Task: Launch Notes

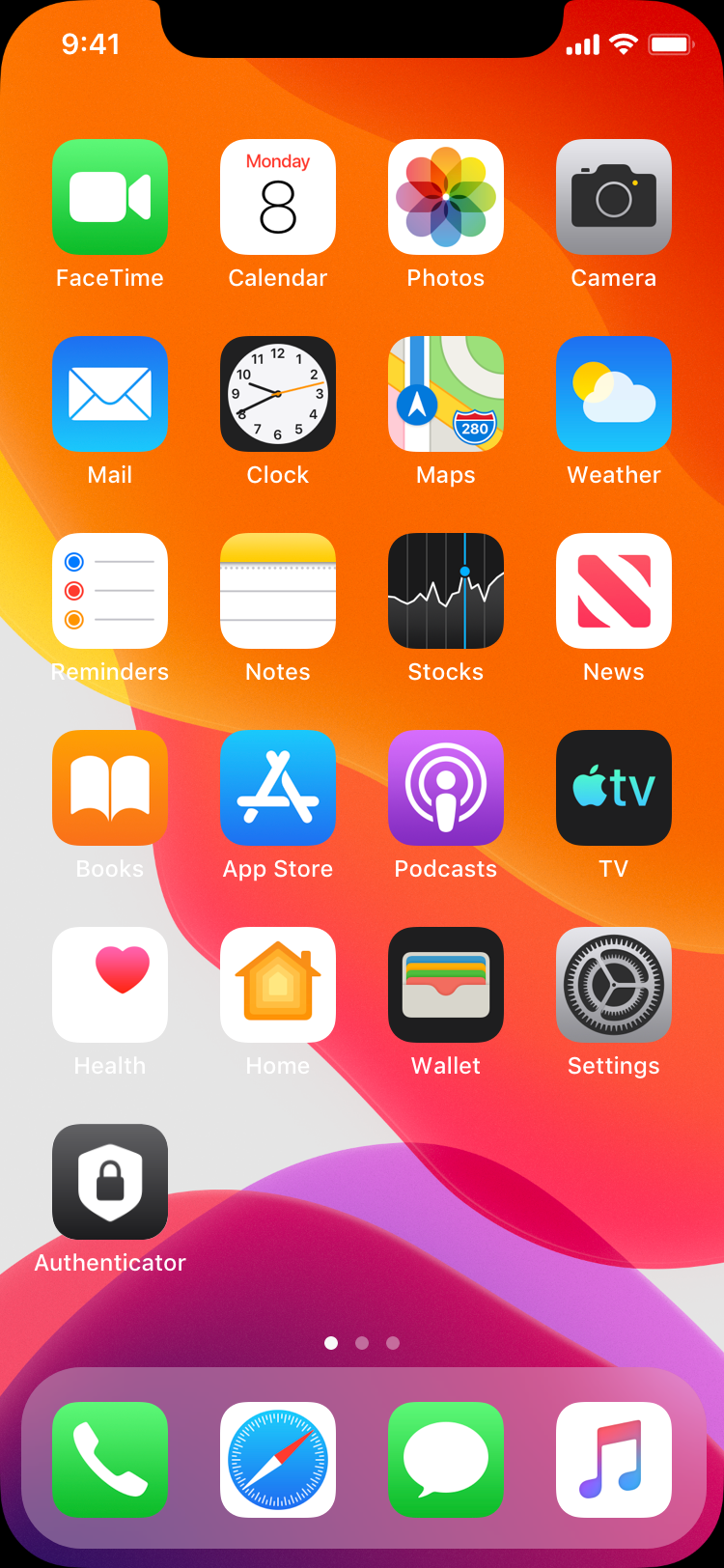Action: tap(278, 591)
